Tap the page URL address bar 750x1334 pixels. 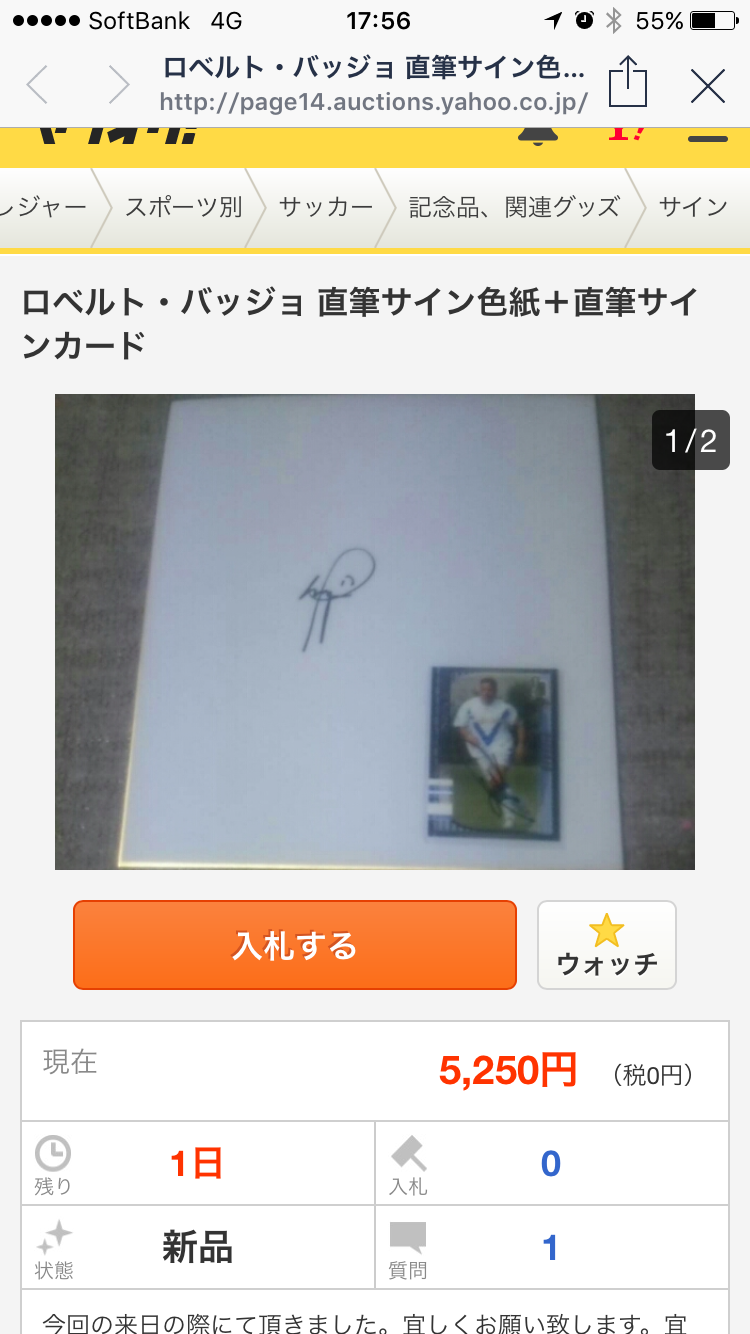coord(373,100)
